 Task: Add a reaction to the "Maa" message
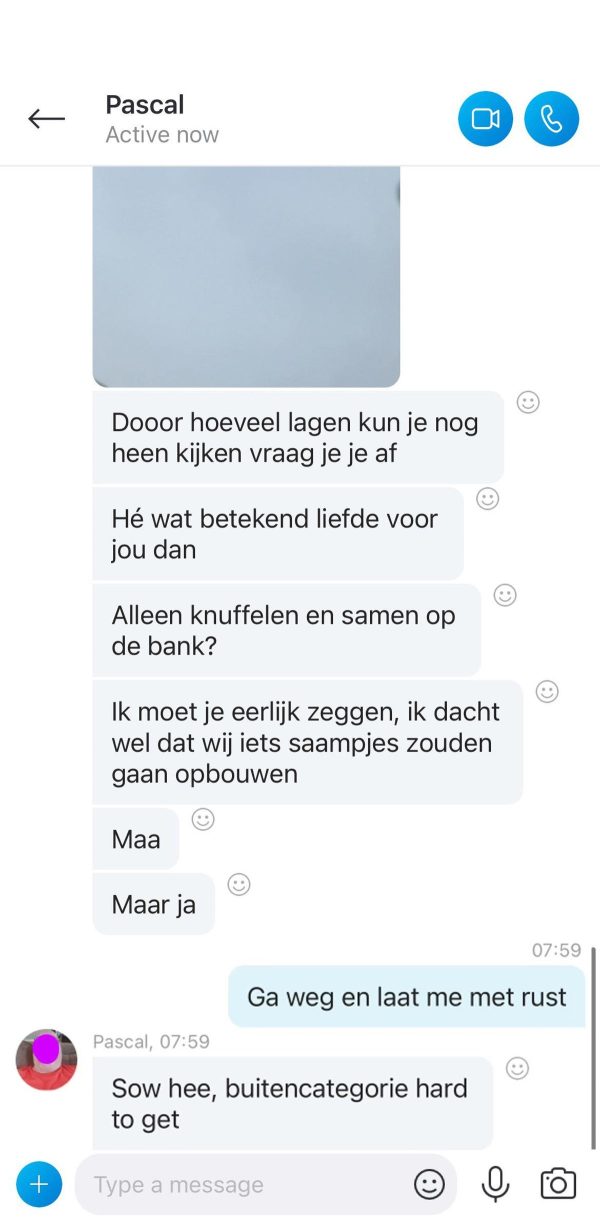[x=203, y=819]
